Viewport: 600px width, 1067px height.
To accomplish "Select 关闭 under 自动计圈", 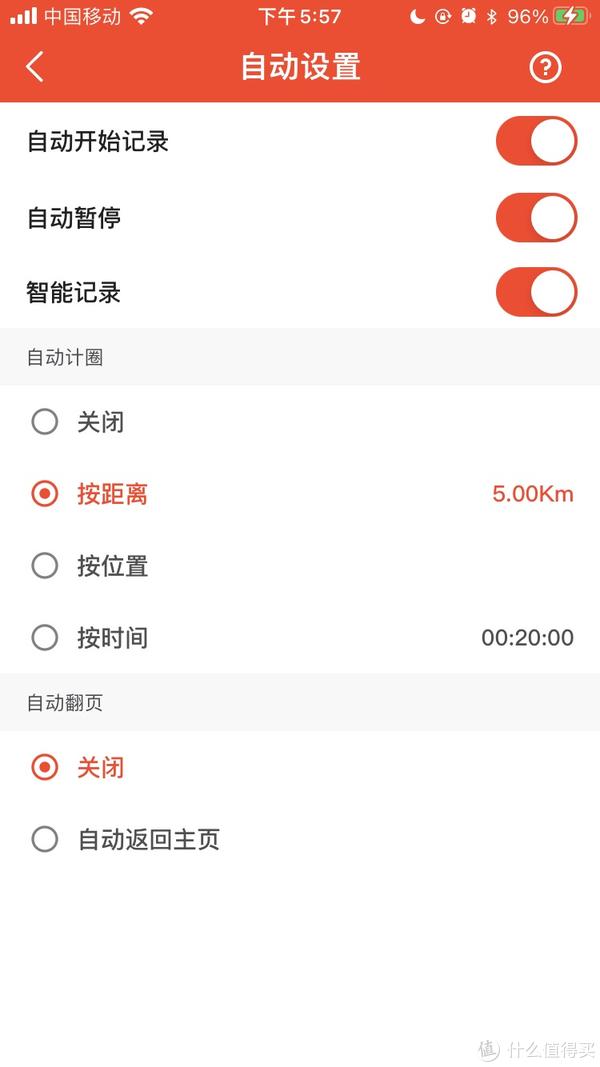I will (300, 422).
